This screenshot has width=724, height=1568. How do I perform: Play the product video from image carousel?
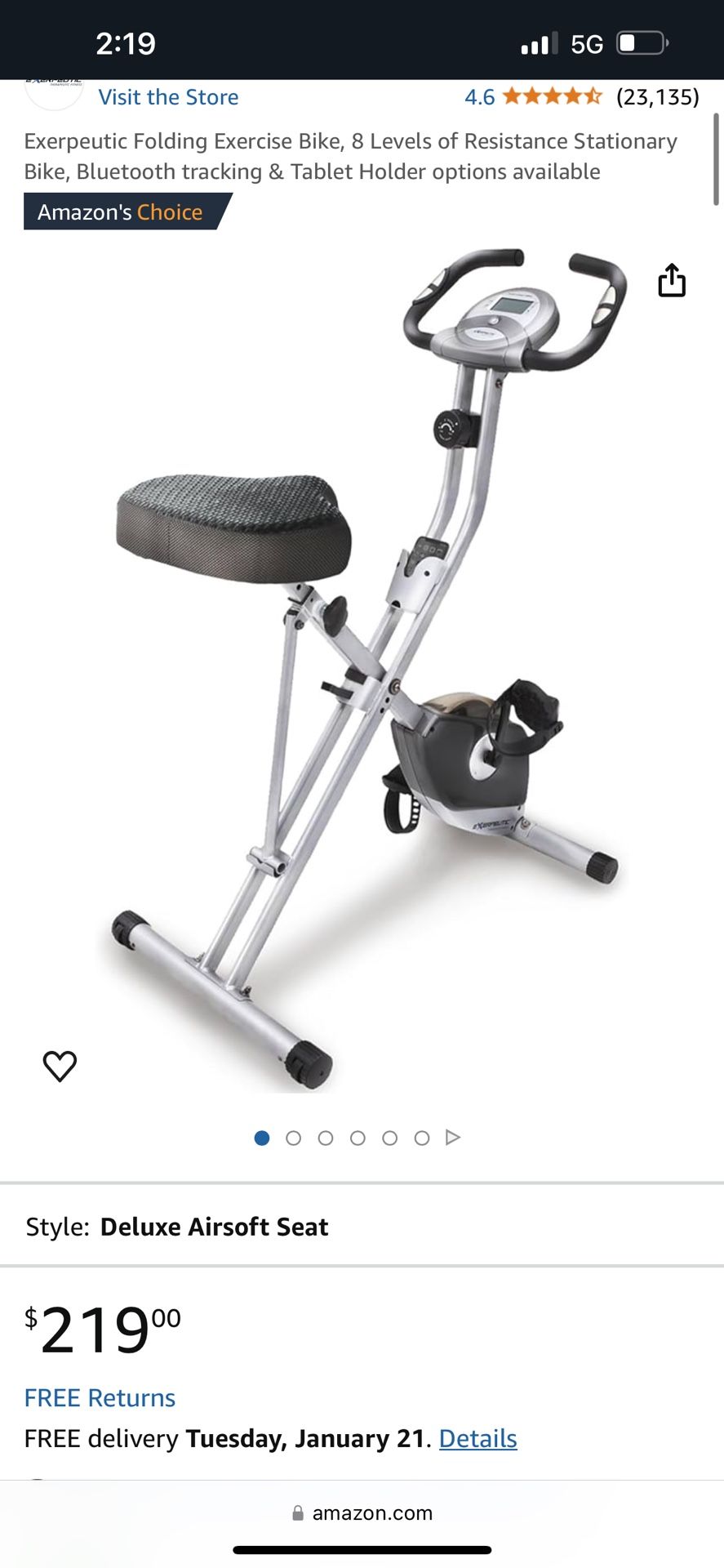point(453,1138)
